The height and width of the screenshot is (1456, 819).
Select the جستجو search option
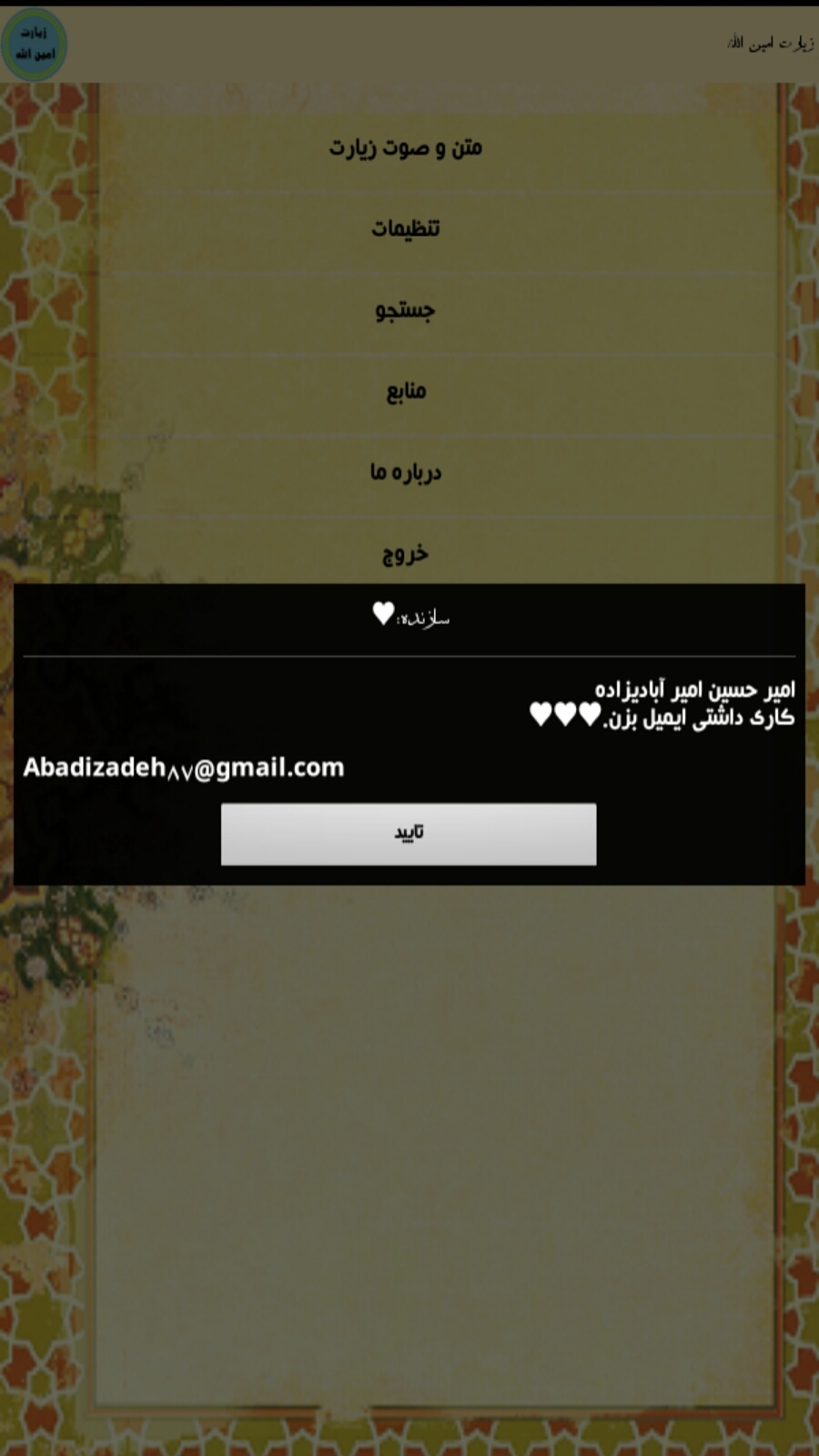406,310
